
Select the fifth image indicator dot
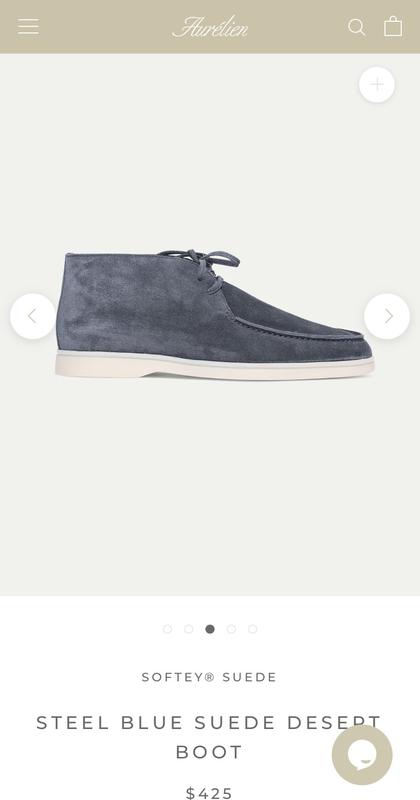point(253,629)
